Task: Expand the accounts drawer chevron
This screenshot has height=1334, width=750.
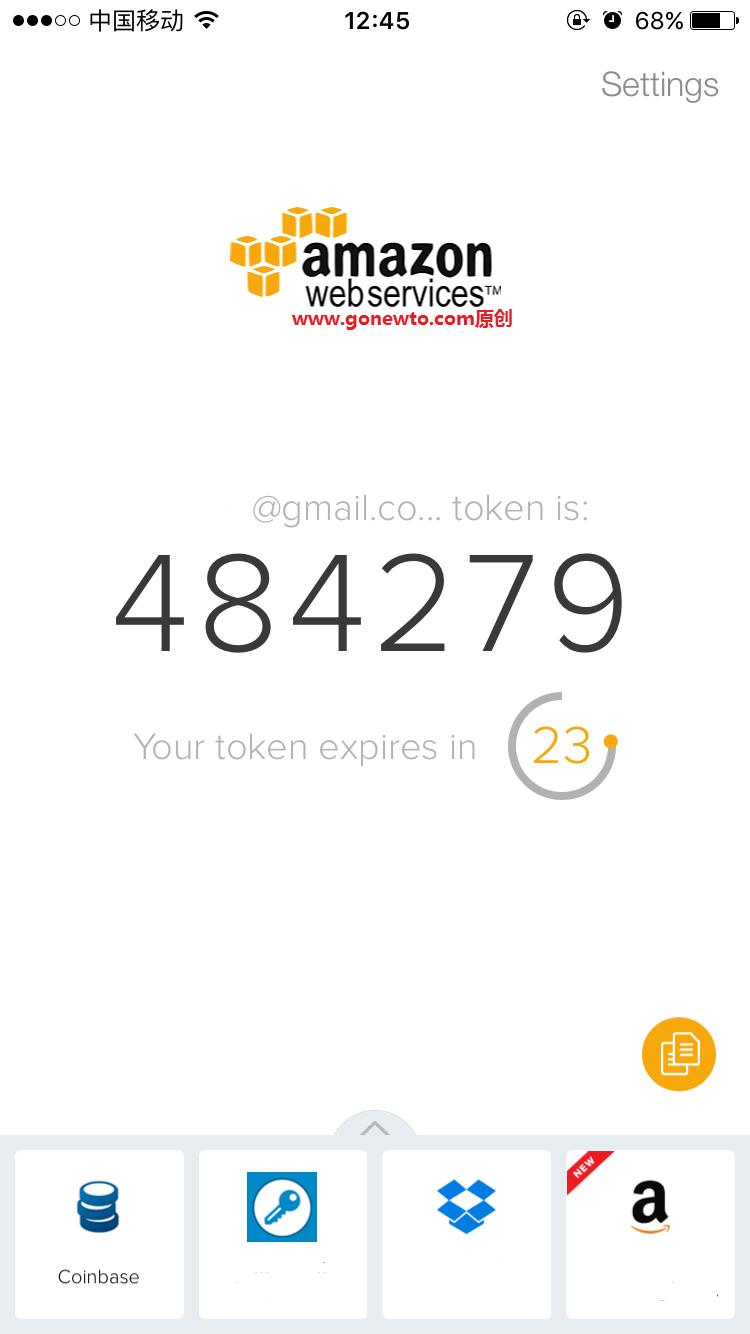Action: (375, 1128)
